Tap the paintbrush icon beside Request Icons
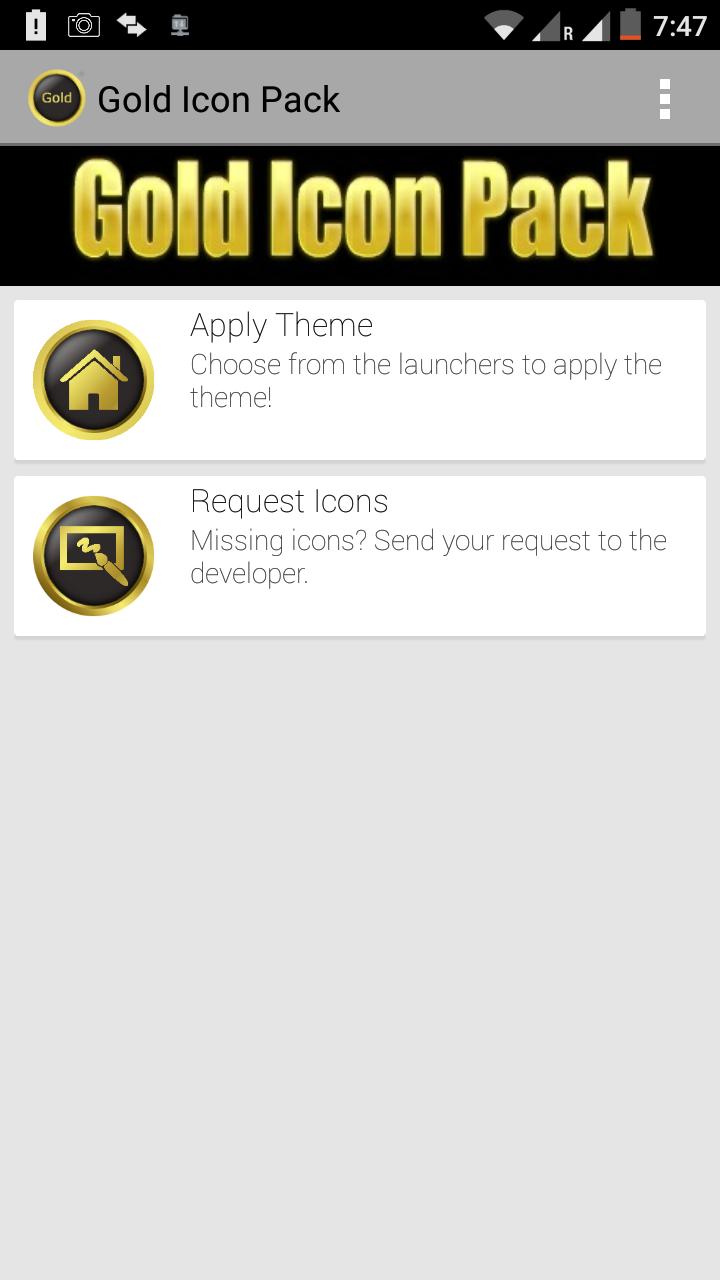Viewport: 720px width, 1280px height. [93, 555]
